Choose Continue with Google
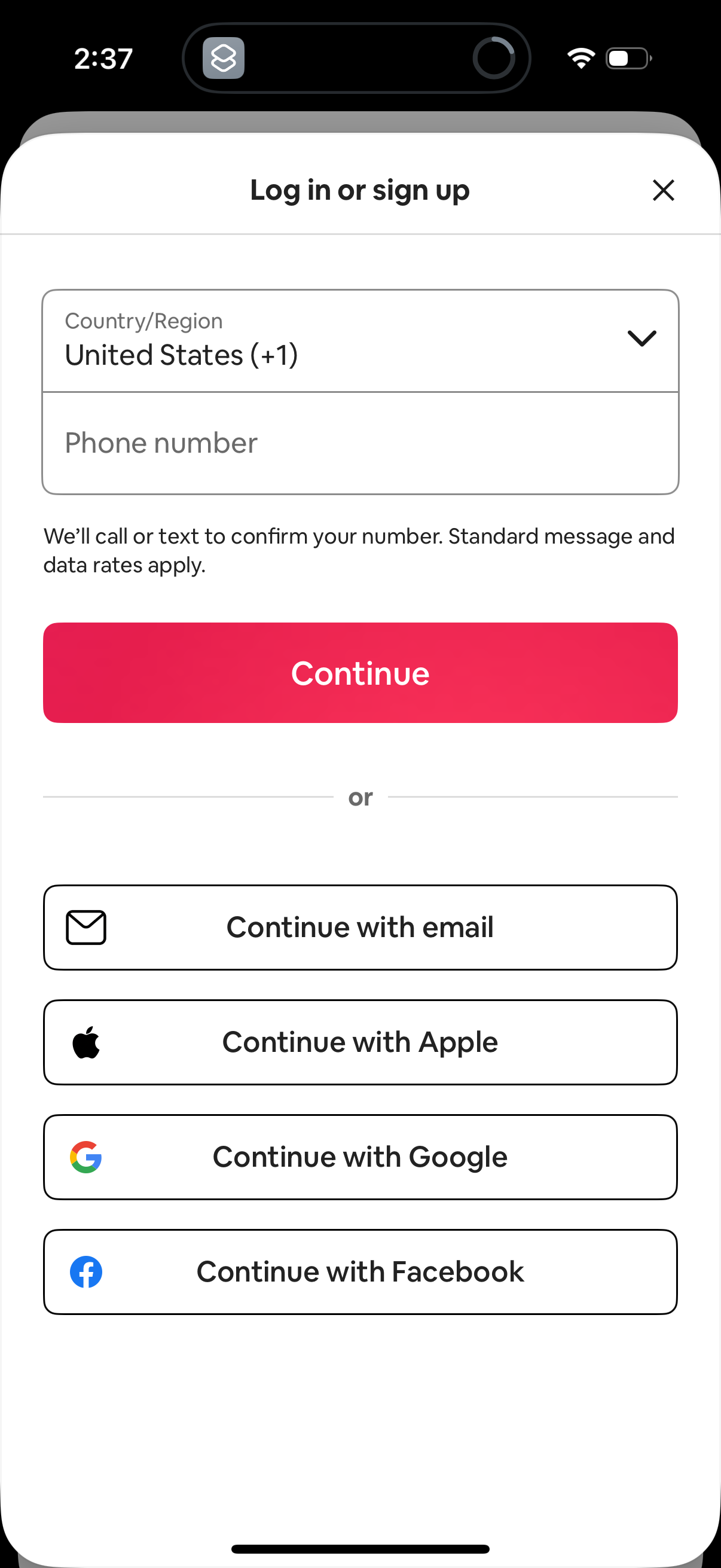Image resolution: width=721 pixels, height=1568 pixels. 360,1156
